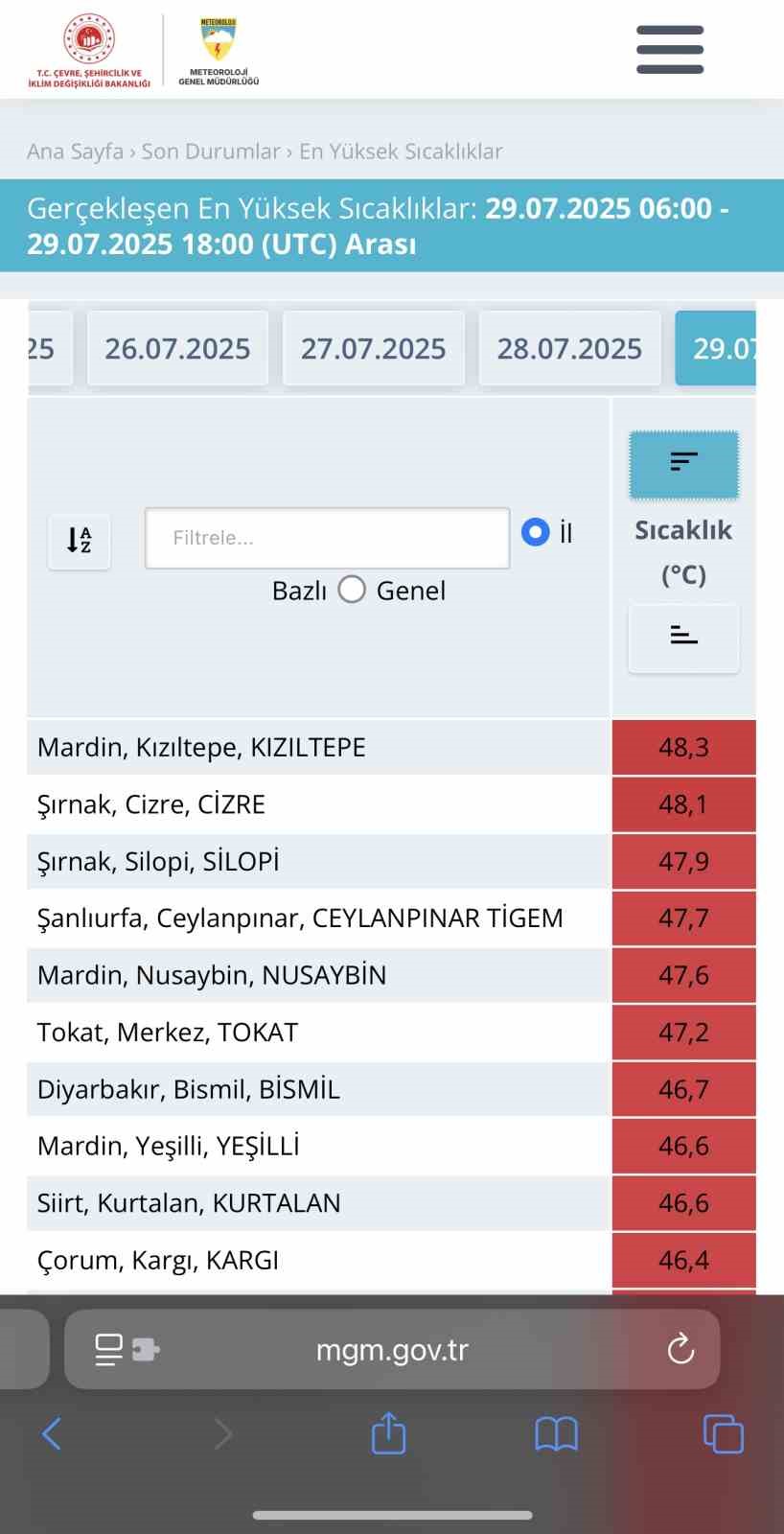This screenshot has width=784, height=1534.
Task: Select the İl Bazlı radio button
Action: (535, 532)
